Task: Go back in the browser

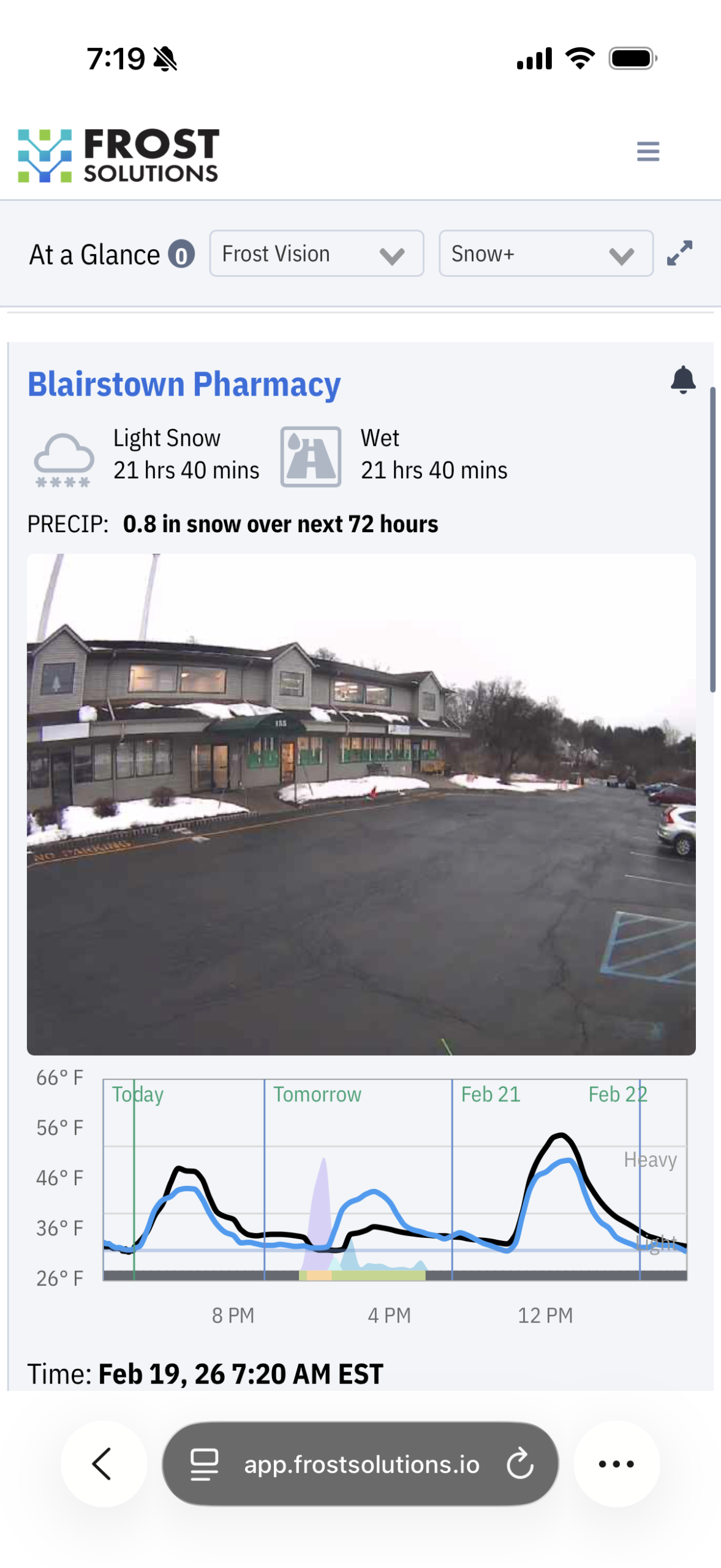Action: click(x=103, y=1463)
